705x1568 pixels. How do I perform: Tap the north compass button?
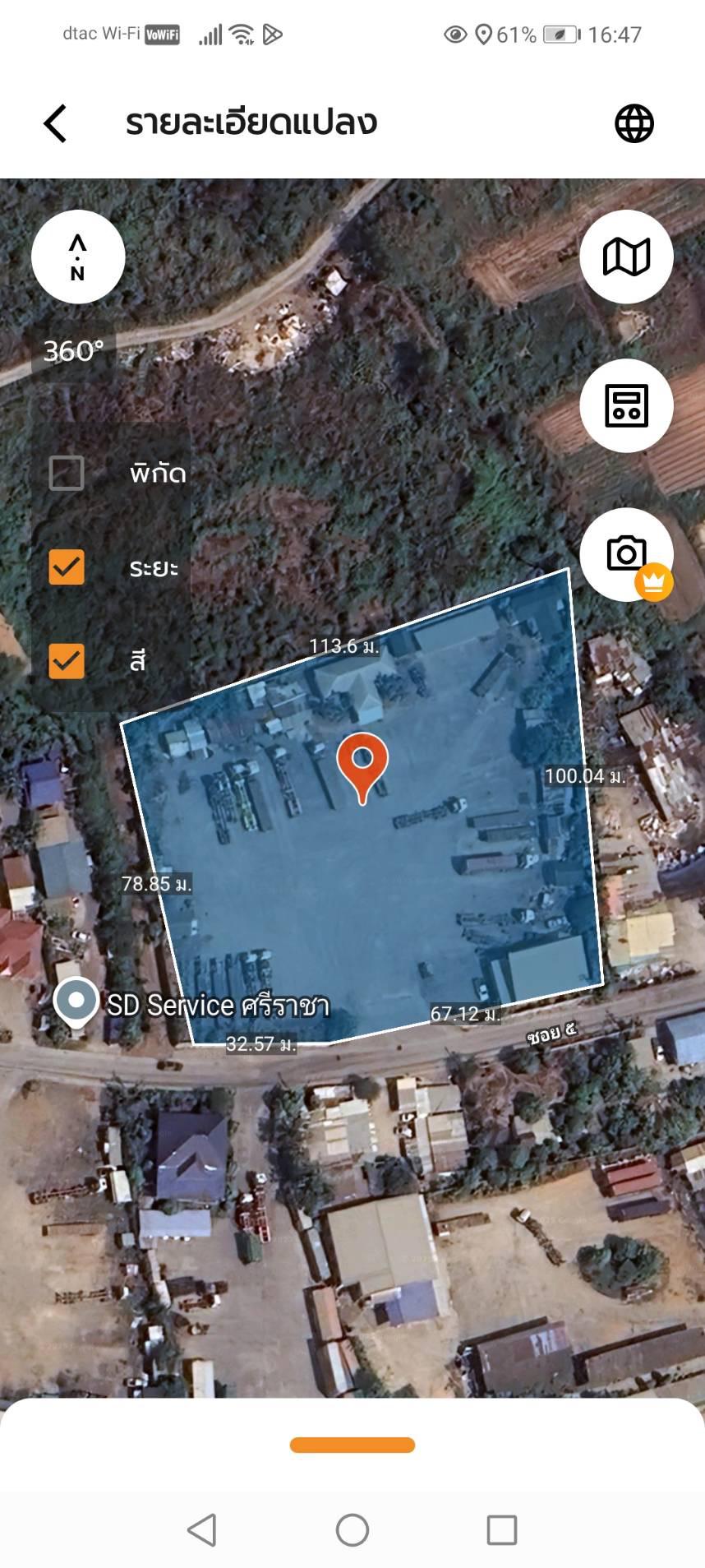78,257
